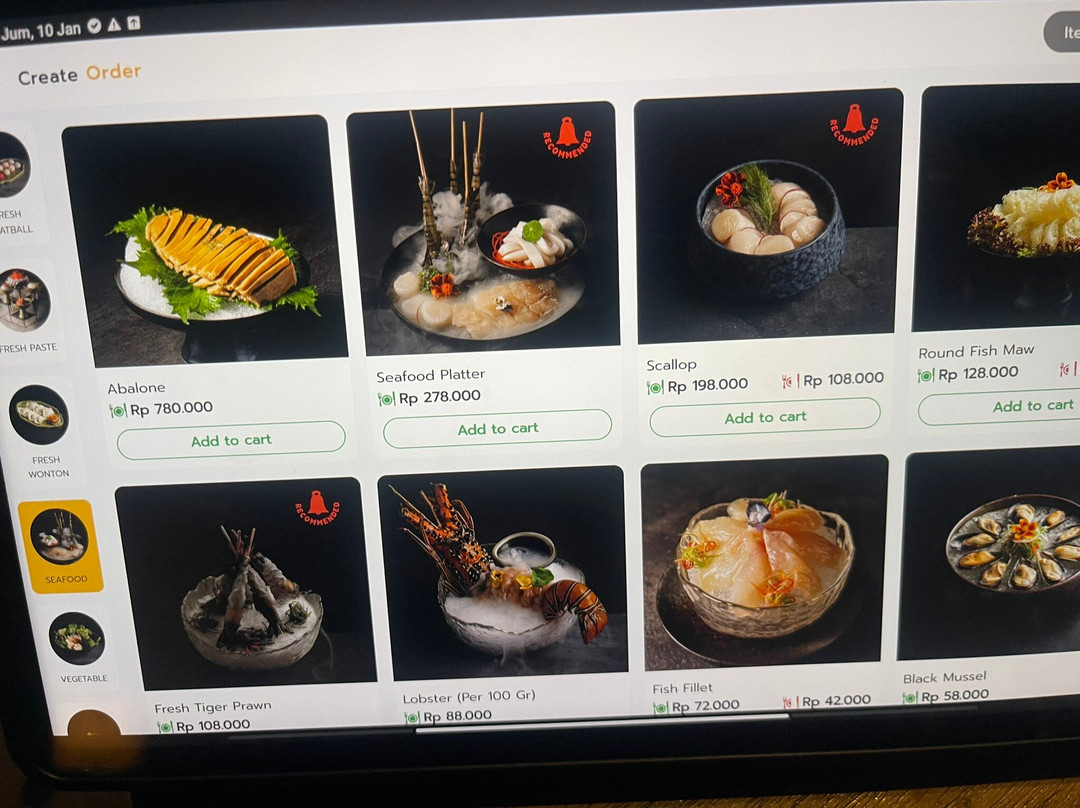
Task: Switch to the Fresh Wonton category
Action: 41,432
